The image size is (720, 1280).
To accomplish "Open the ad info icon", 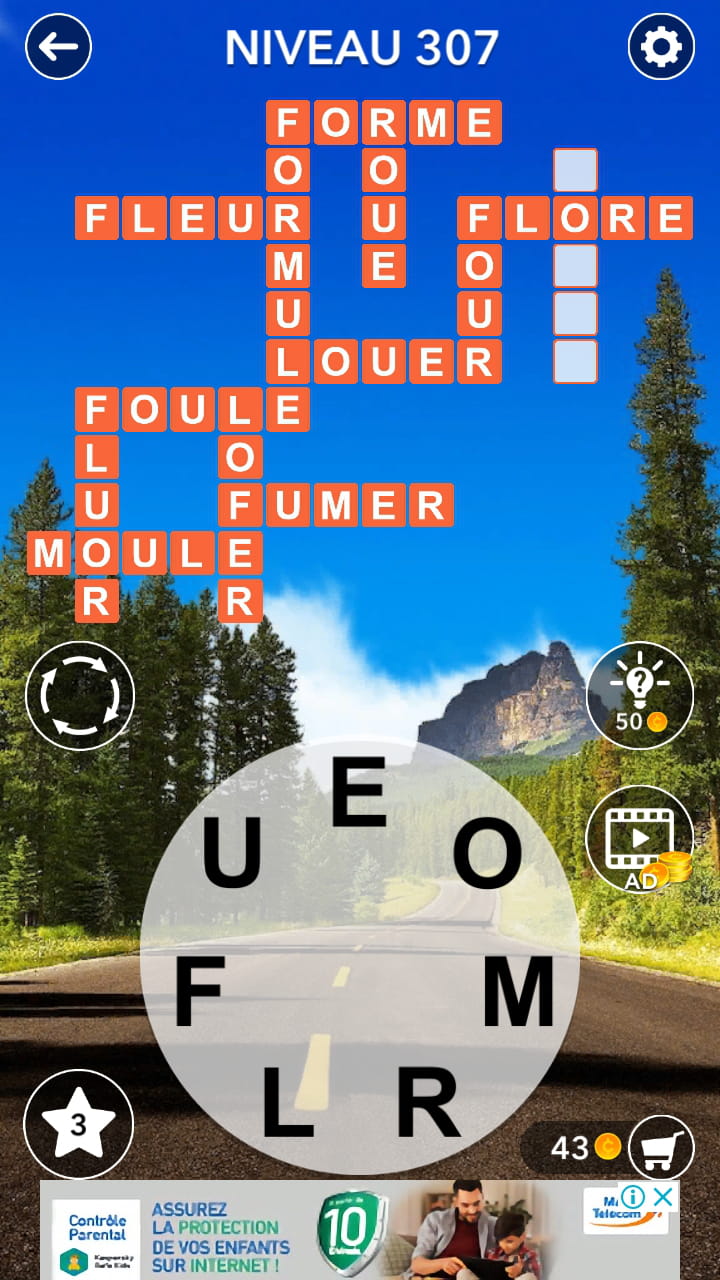I will (633, 1196).
